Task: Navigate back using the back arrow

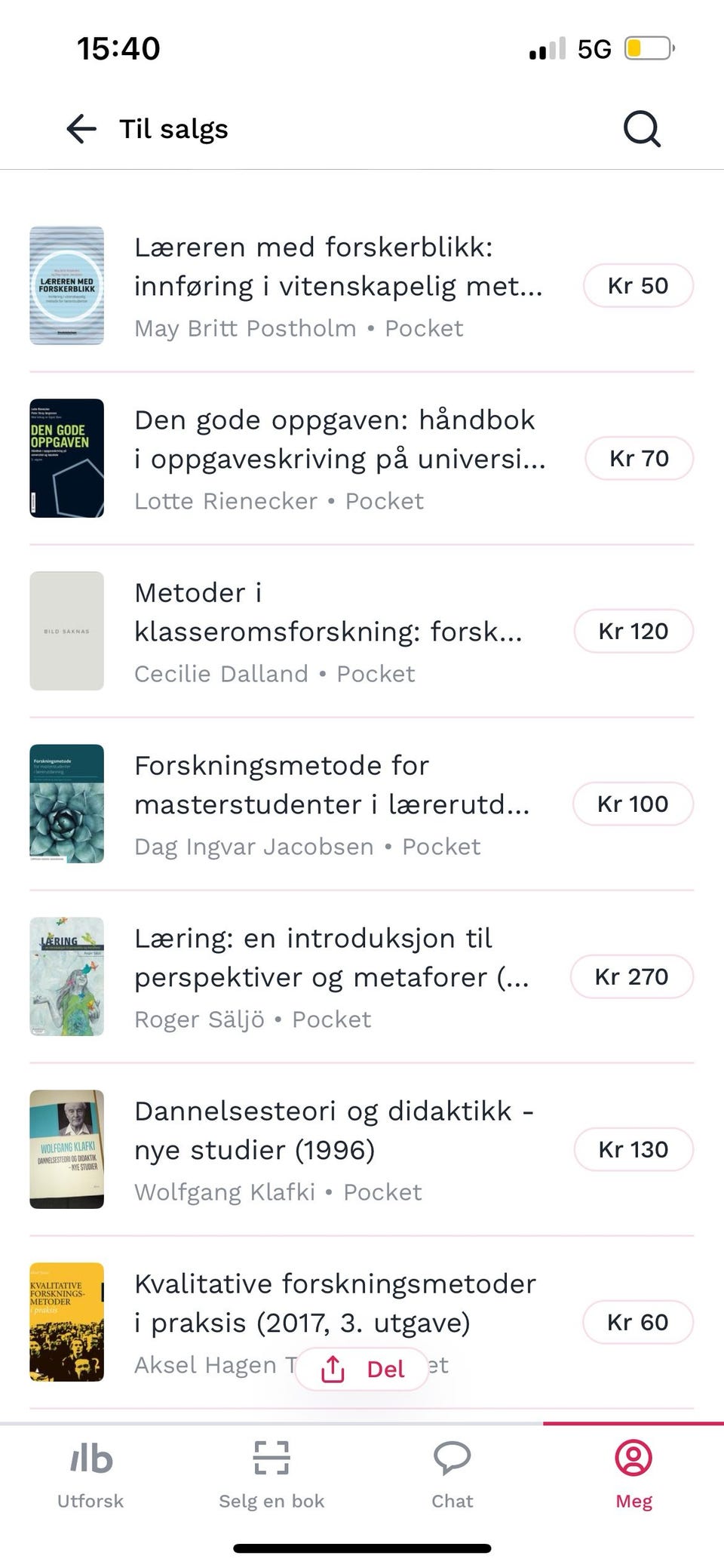Action: pos(80,128)
